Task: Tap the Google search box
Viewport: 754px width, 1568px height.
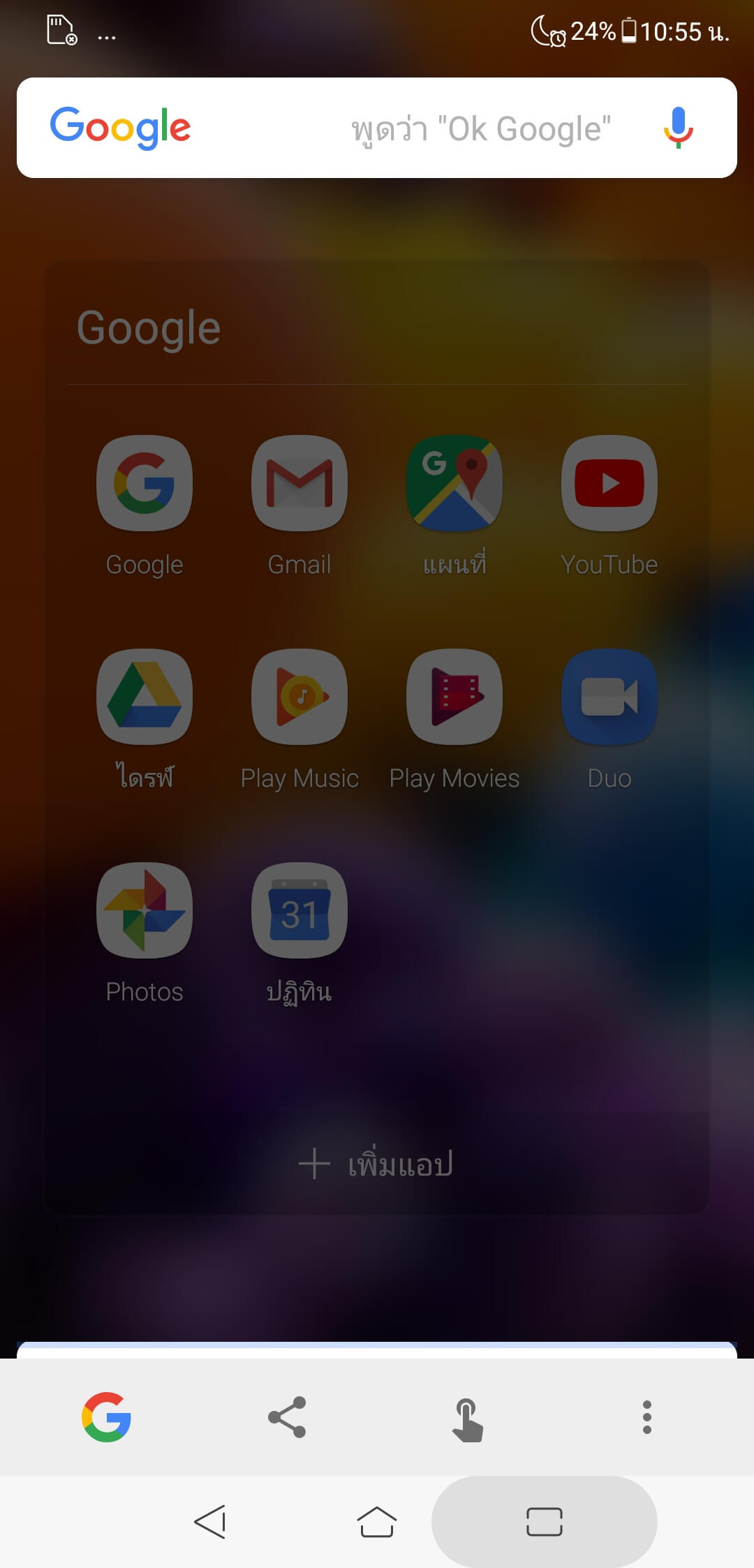Action: [x=377, y=128]
